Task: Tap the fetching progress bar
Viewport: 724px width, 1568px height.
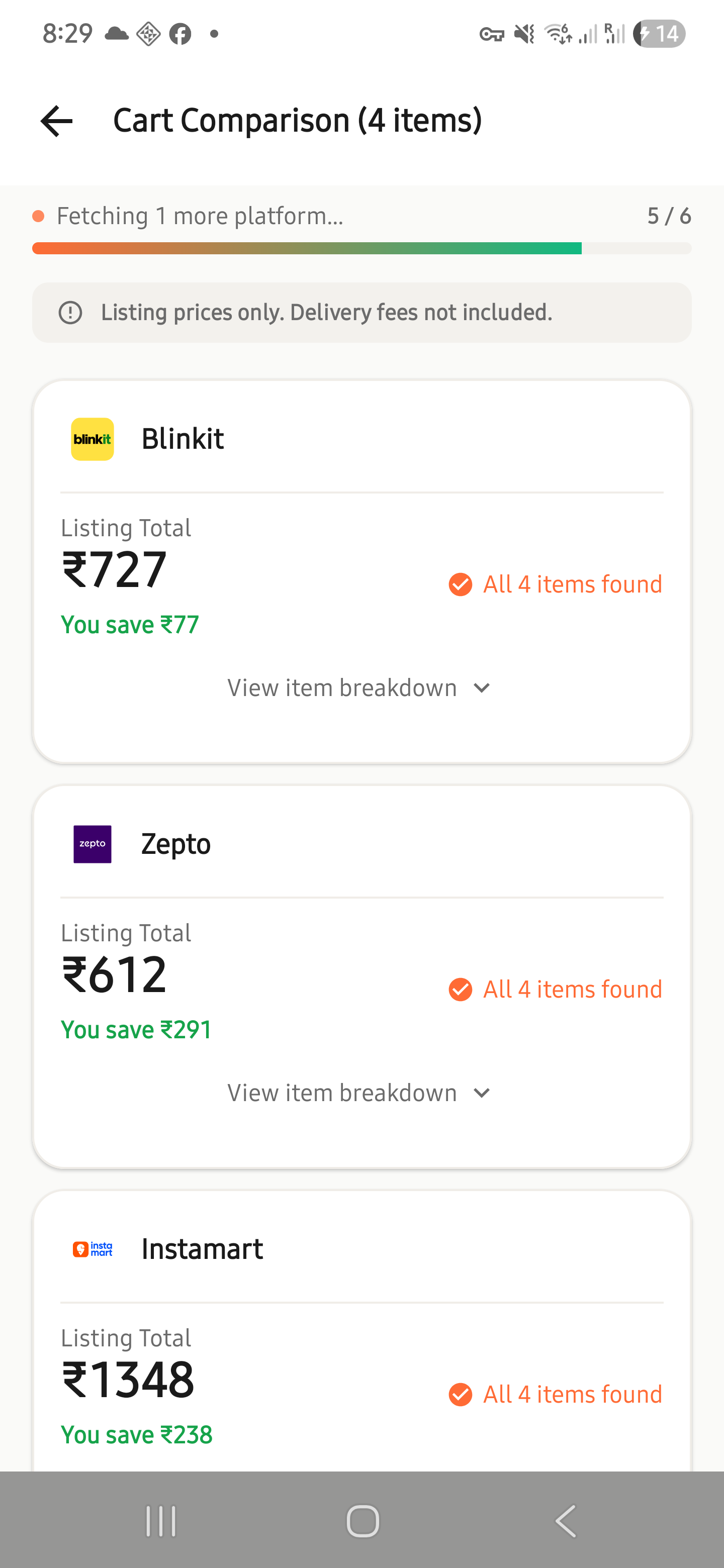Action: tap(361, 248)
